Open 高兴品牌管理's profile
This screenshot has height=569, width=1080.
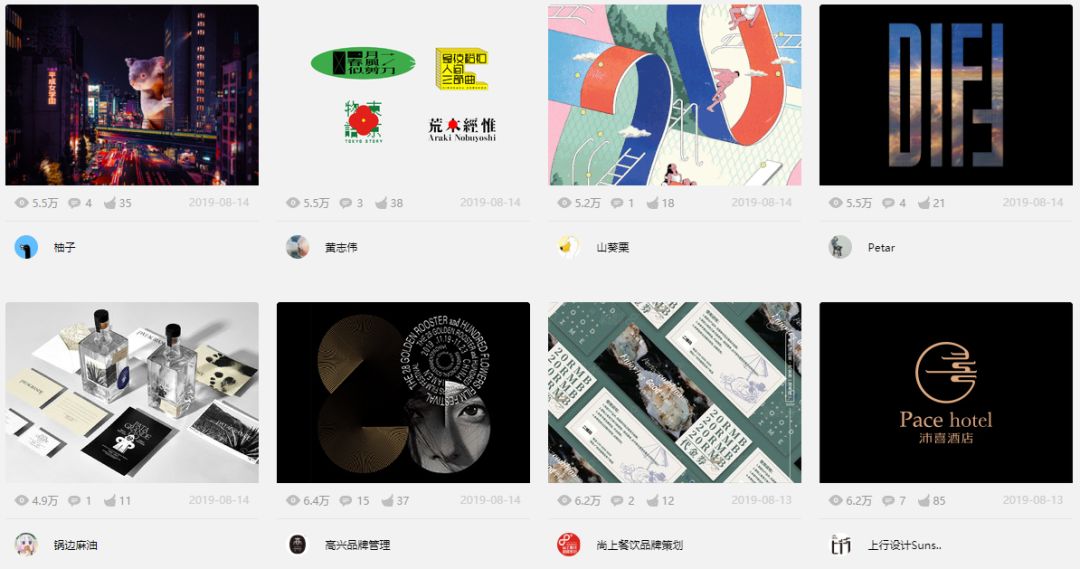pos(356,545)
